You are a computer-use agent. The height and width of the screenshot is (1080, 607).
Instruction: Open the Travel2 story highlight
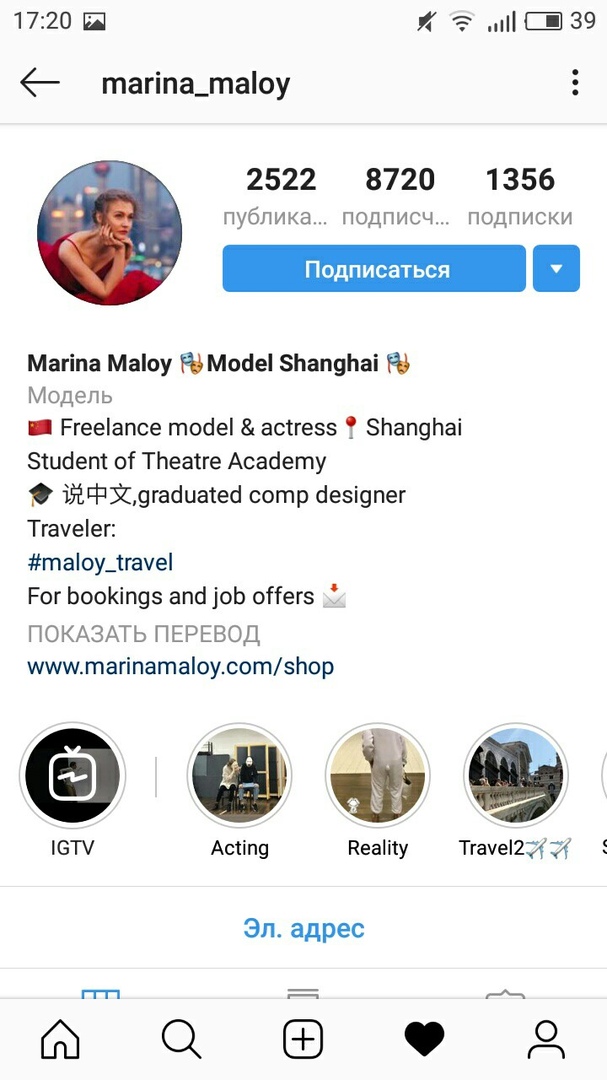click(x=516, y=777)
